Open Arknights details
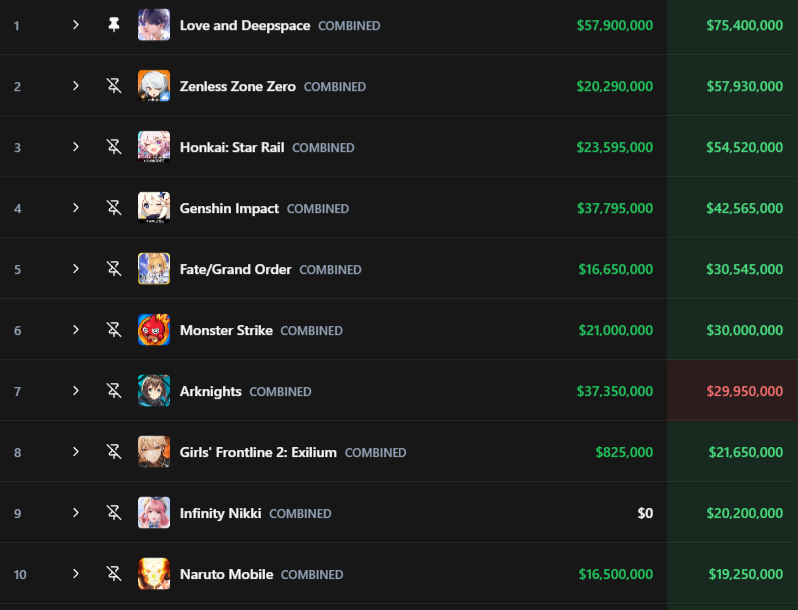The image size is (798, 610). (210, 391)
